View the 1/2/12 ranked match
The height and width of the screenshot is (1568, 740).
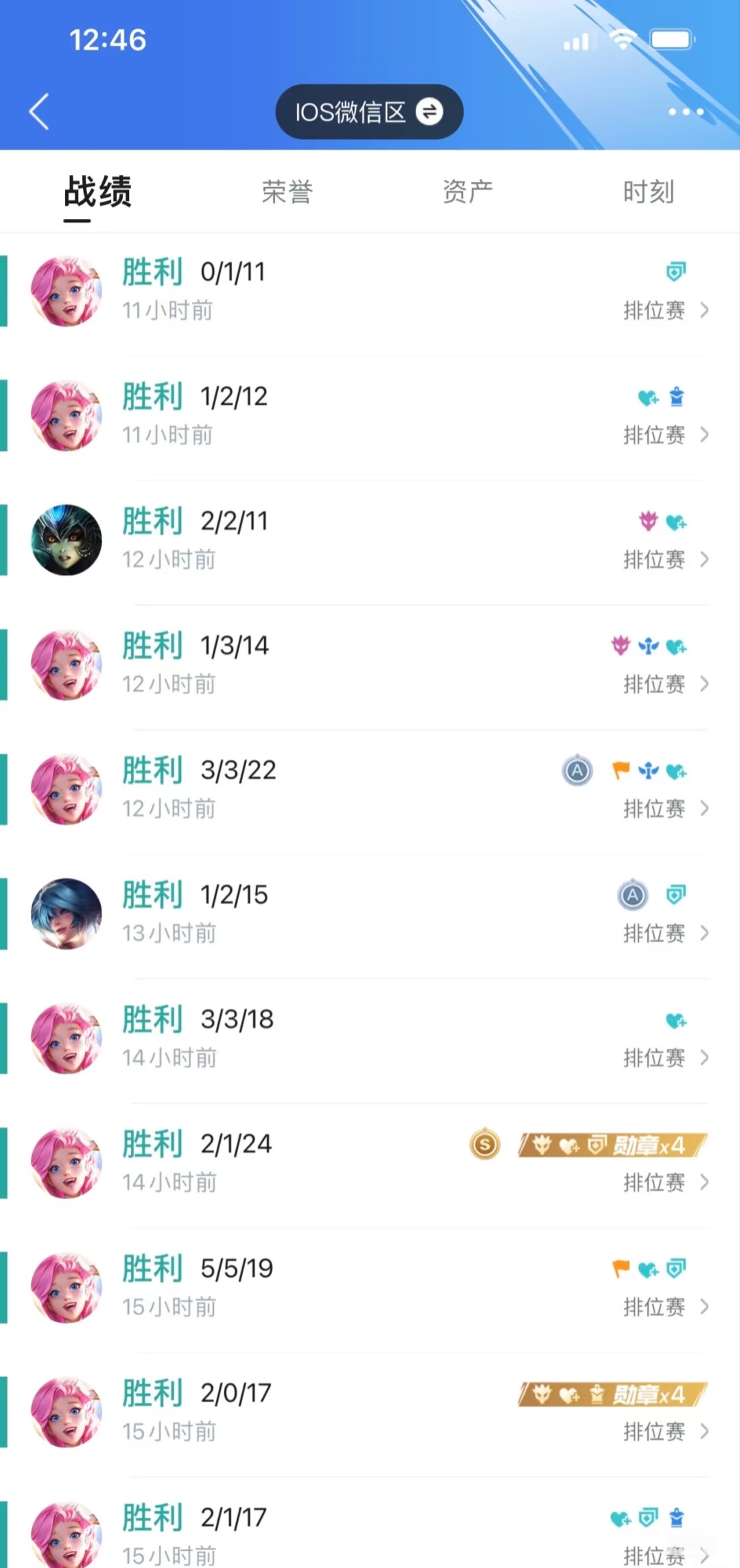[370, 416]
